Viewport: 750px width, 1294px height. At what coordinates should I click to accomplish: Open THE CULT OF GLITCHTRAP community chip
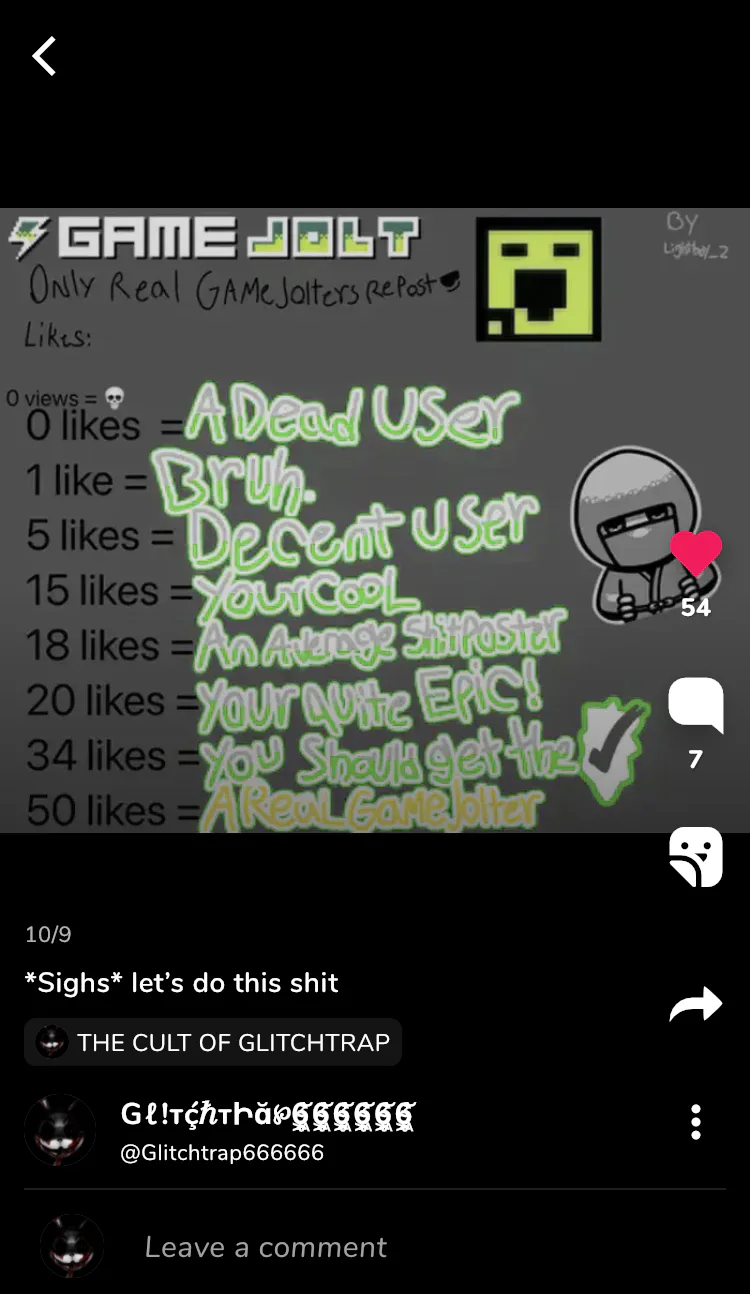pyautogui.click(x=213, y=1042)
